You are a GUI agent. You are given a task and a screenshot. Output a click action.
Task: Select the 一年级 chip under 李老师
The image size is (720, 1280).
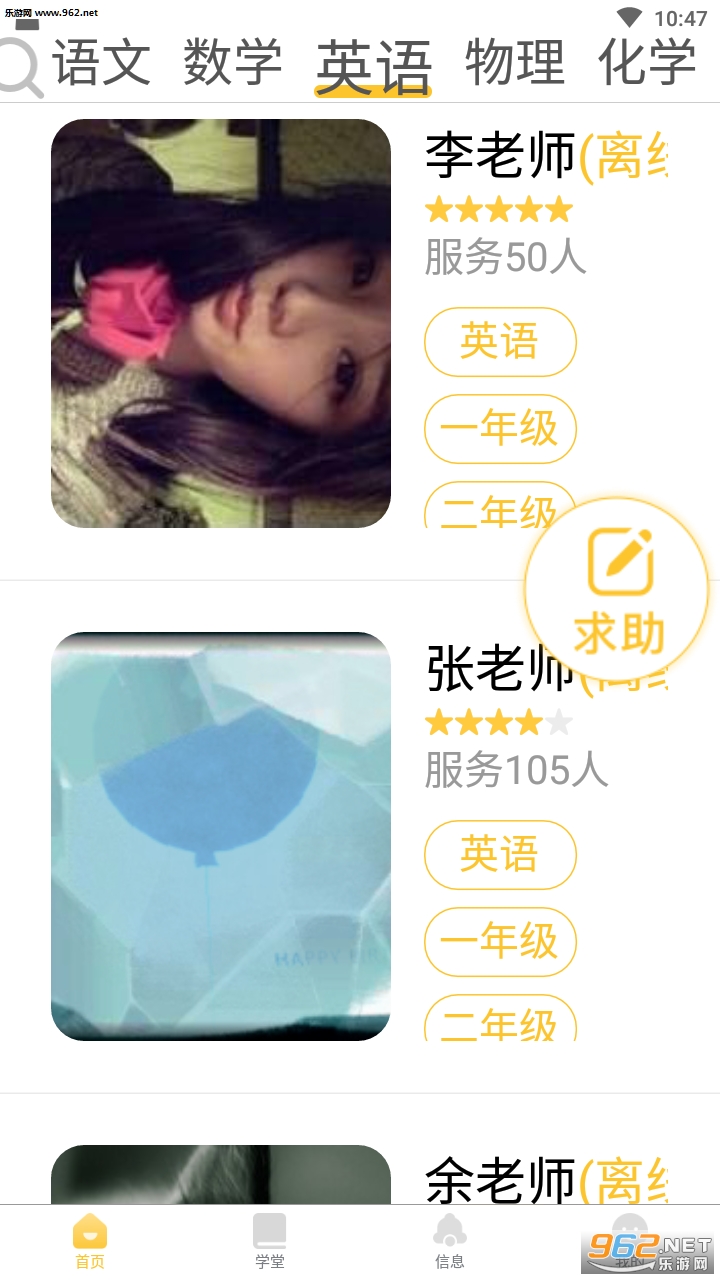pos(500,429)
